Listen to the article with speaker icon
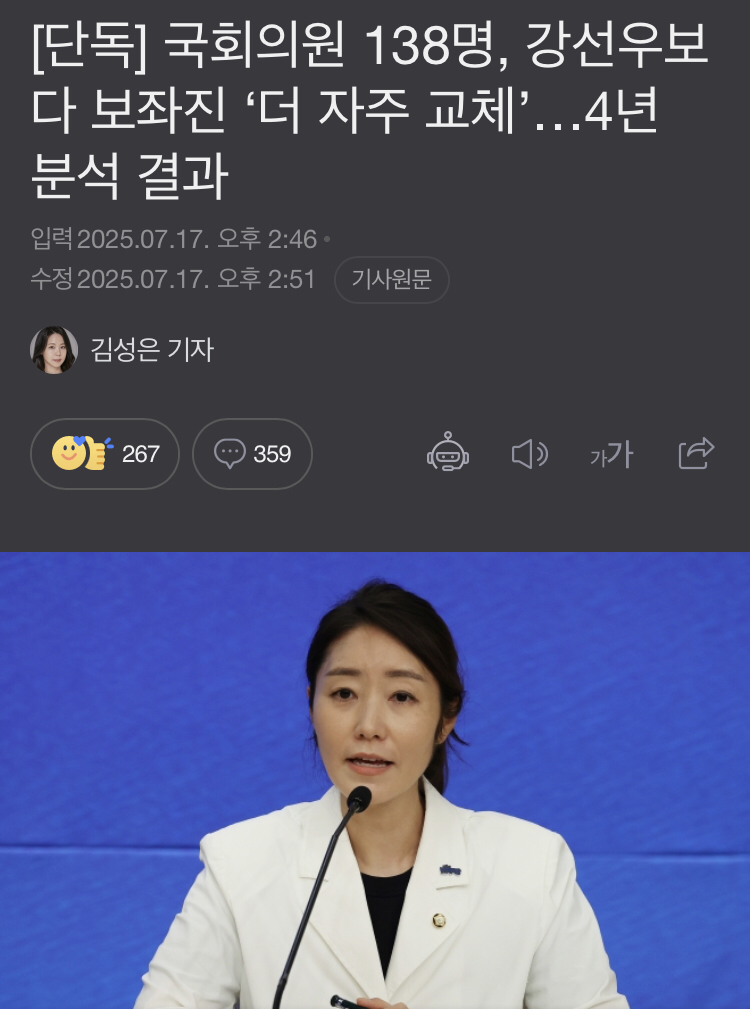 pos(529,454)
